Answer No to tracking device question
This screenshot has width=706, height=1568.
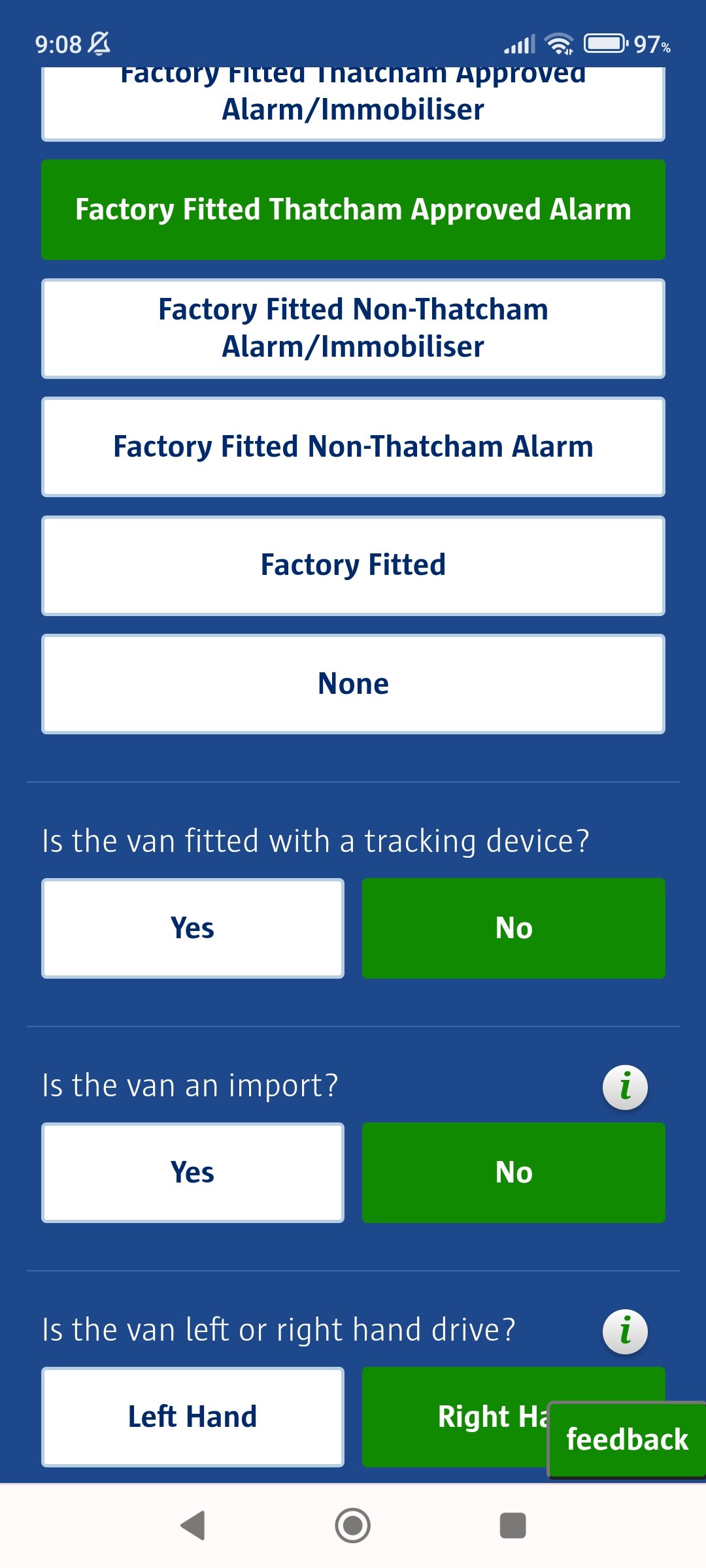[x=513, y=928]
